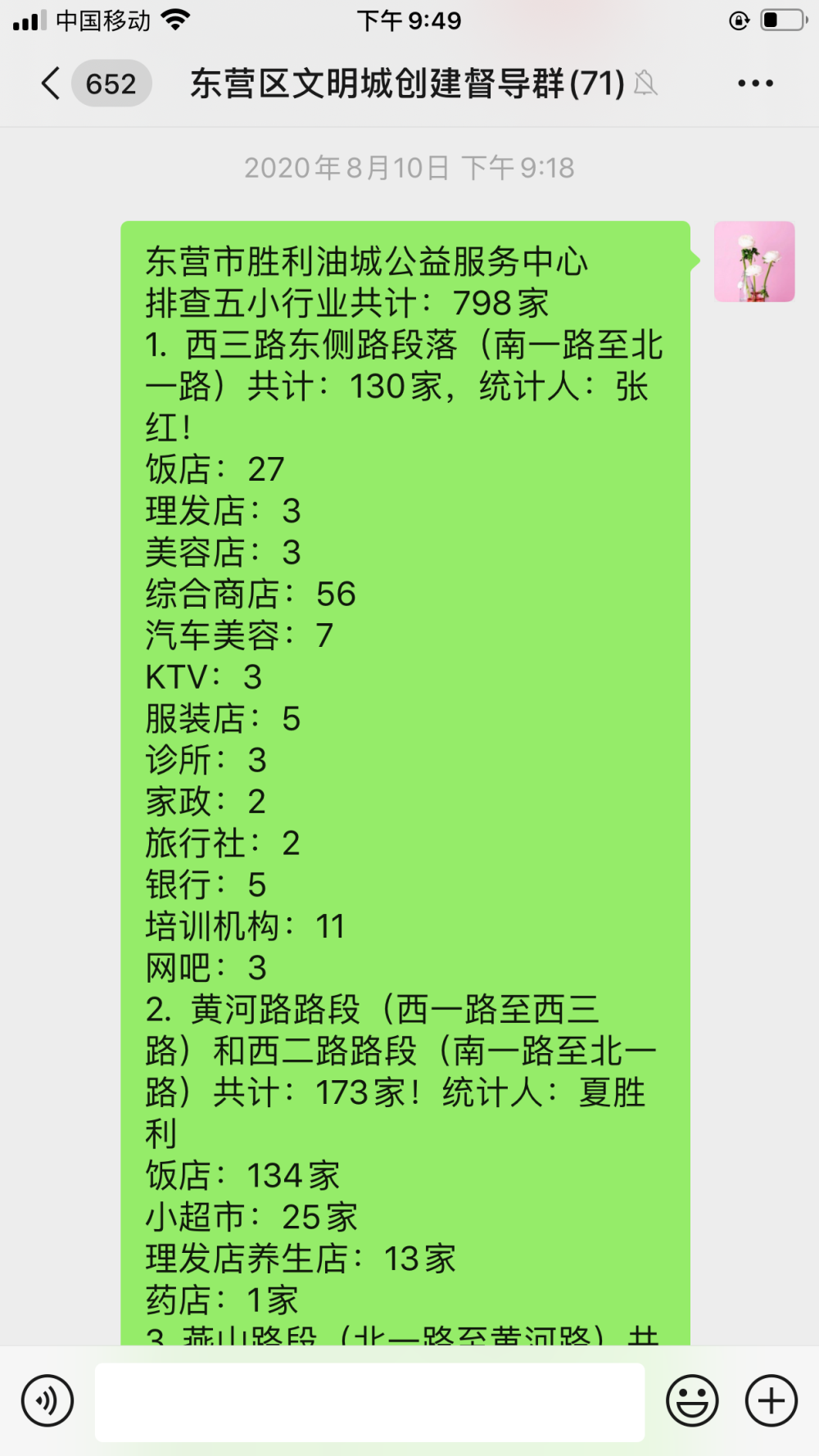Open the group chat overflow menu
The image size is (819, 1456).
pyautogui.click(x=755, y=84)
